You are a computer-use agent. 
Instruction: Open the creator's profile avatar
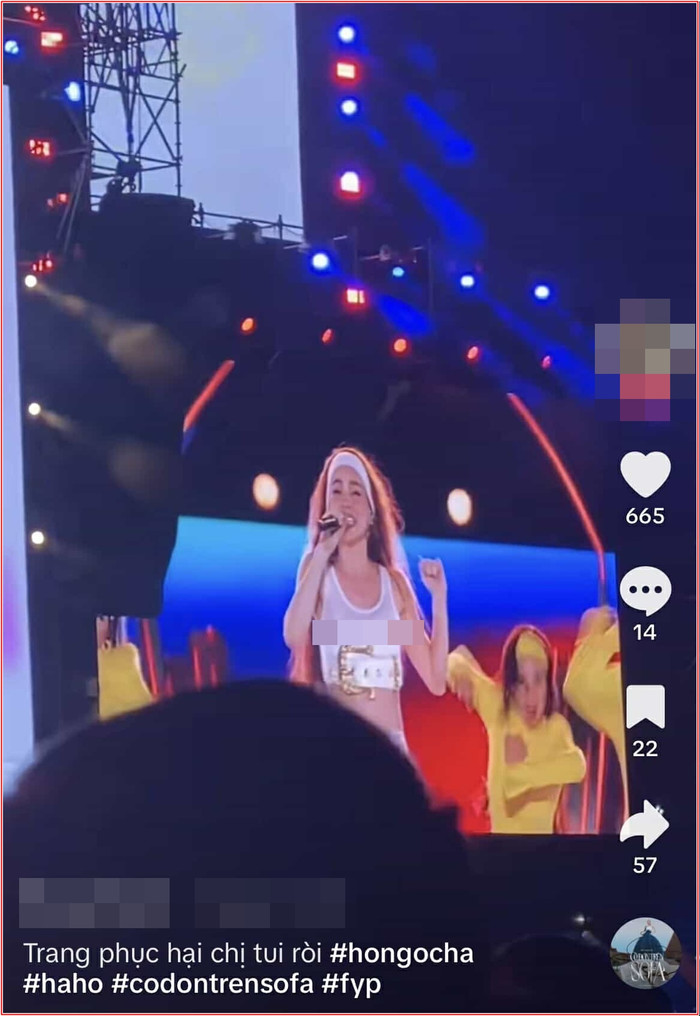click(x=645, y=360)
